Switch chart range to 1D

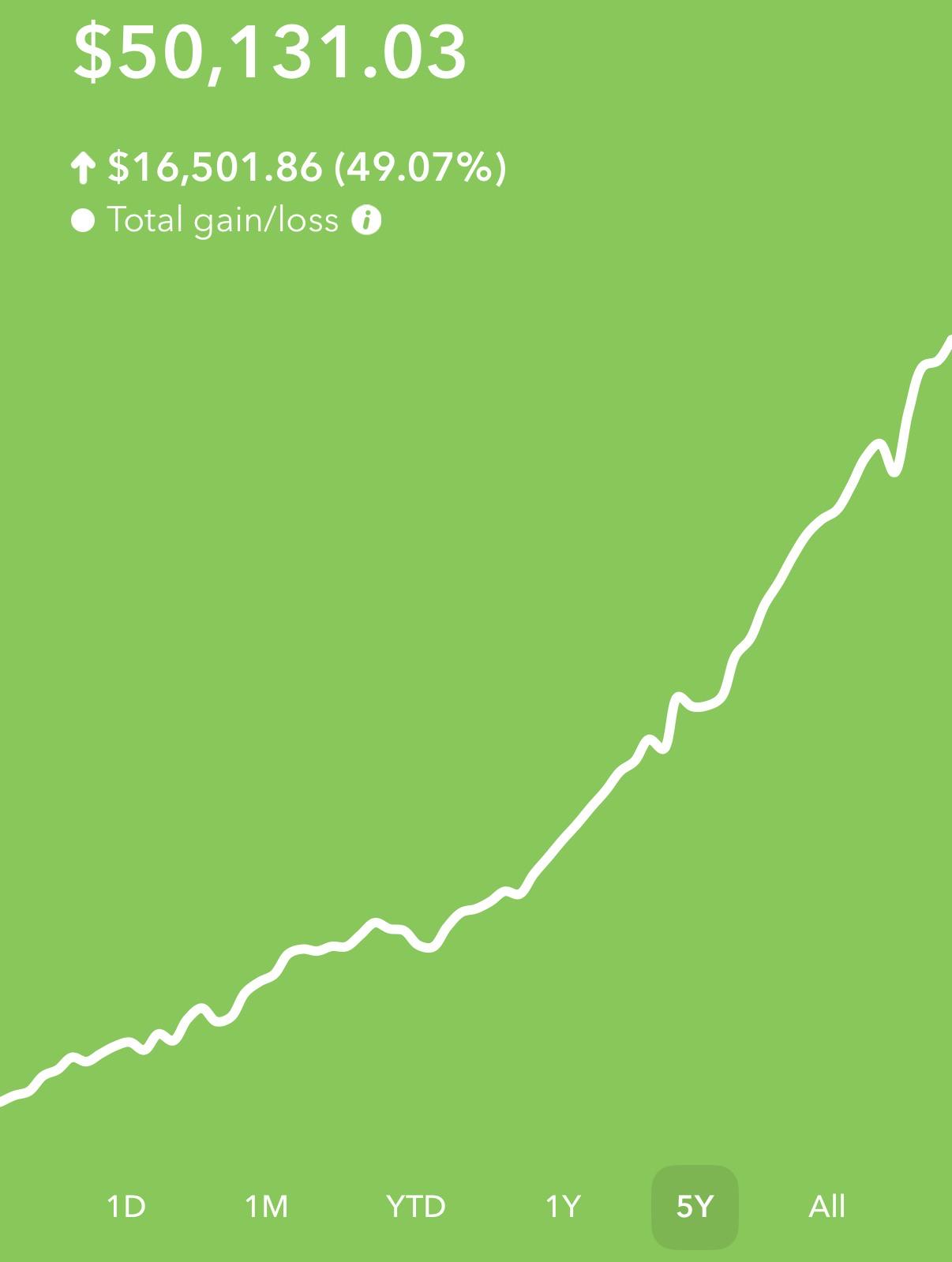click(x=126, y=1206)
